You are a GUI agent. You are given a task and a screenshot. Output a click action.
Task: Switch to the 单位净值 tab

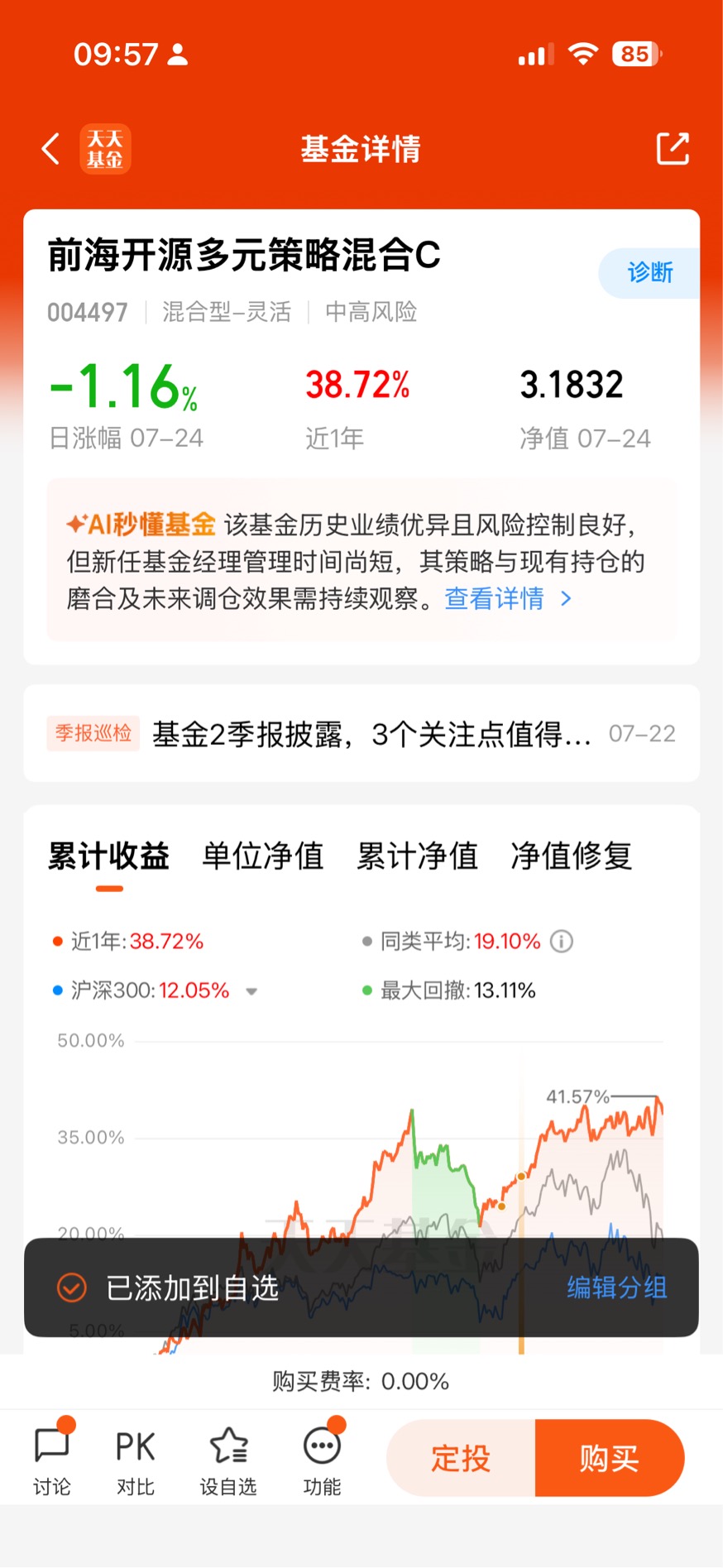pos(263,856)
